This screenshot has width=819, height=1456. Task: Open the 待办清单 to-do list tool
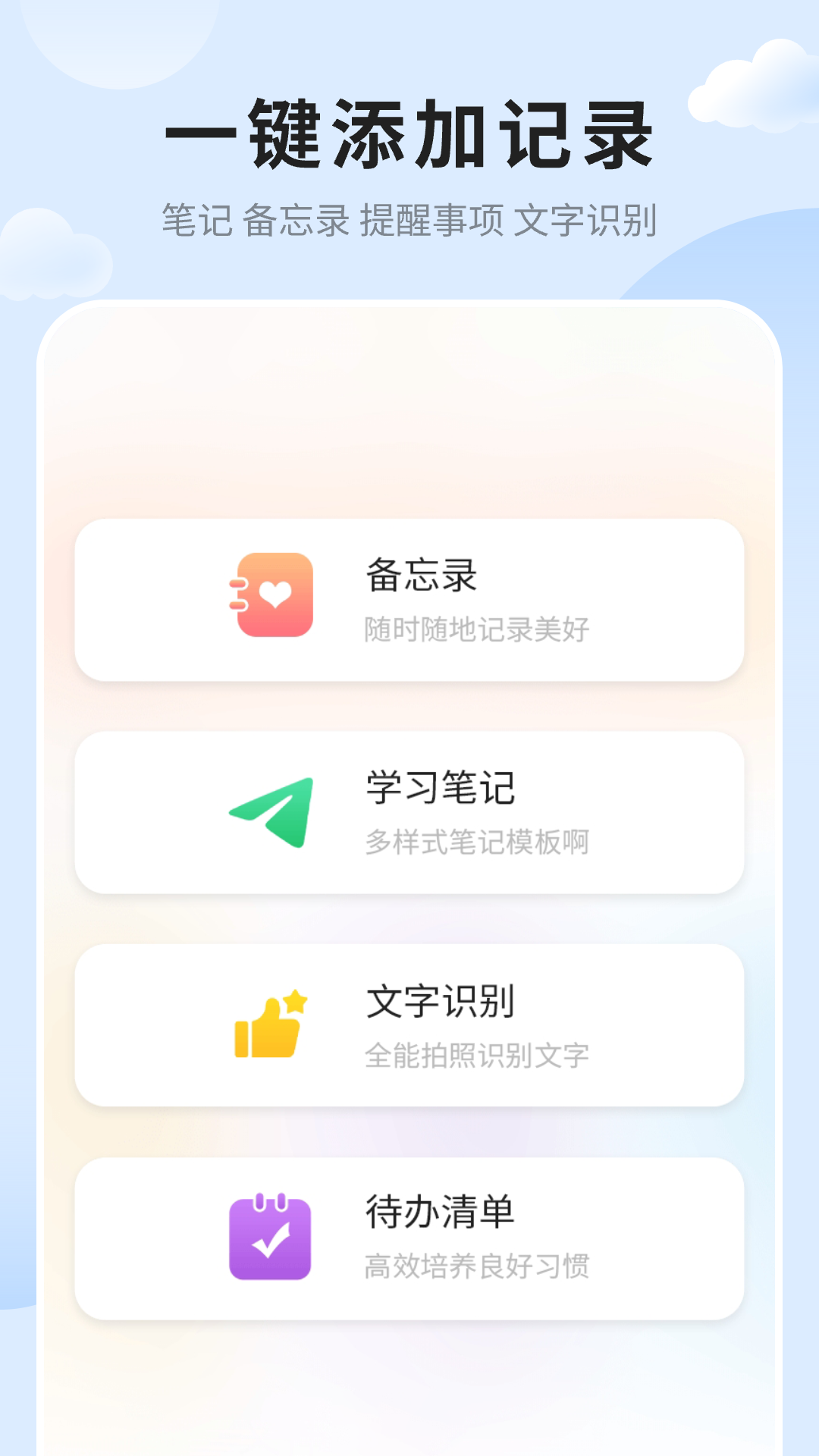(409, 1235)
